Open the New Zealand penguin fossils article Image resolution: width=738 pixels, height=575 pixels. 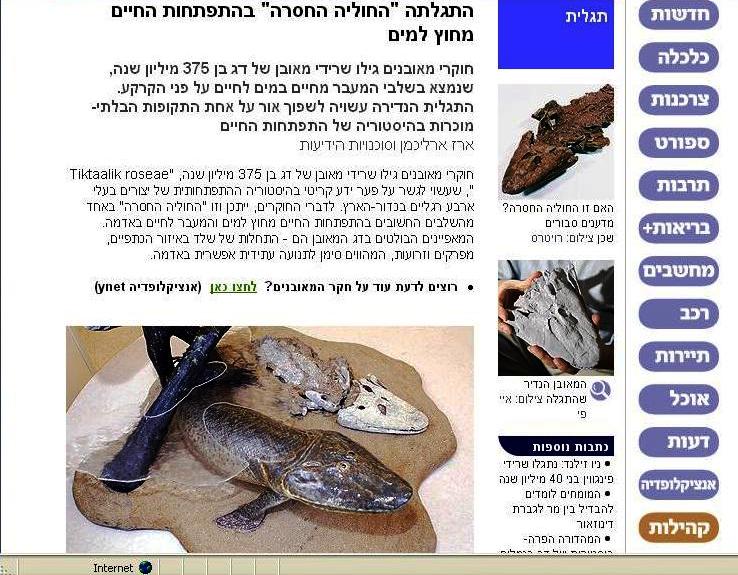556,471
